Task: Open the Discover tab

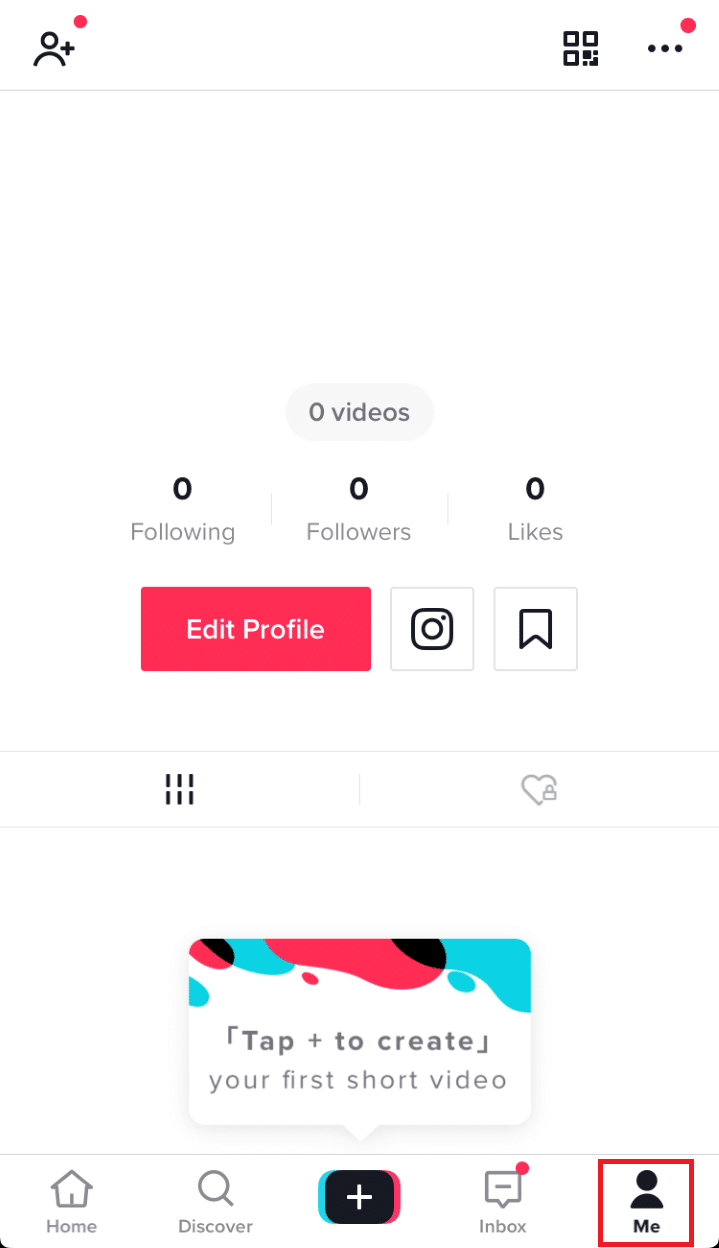Action: (x=215, y=1202)
